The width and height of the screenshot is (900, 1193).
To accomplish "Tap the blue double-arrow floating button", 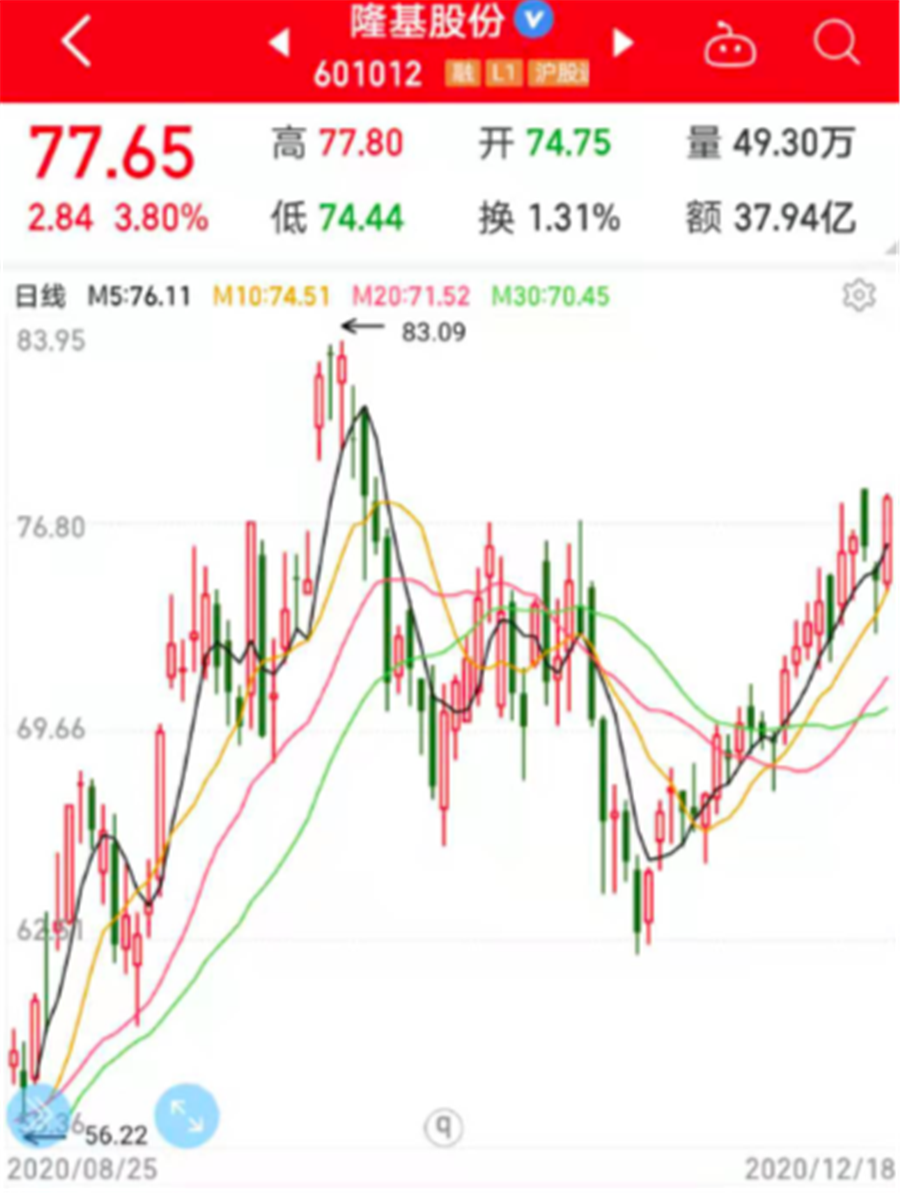I will [38, 1112].
